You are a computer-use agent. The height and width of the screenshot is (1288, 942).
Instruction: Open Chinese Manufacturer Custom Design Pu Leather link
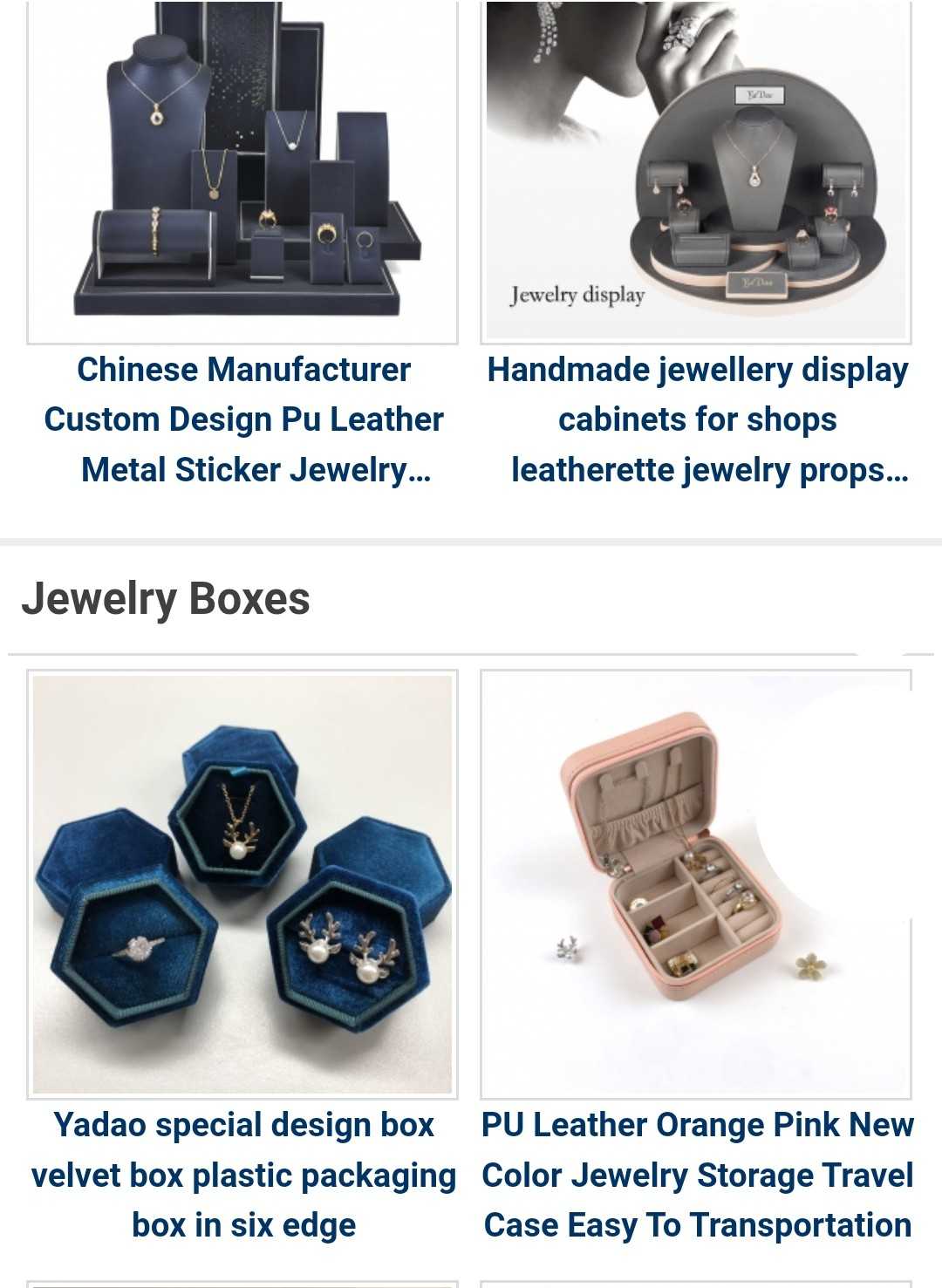coord(243,419)
